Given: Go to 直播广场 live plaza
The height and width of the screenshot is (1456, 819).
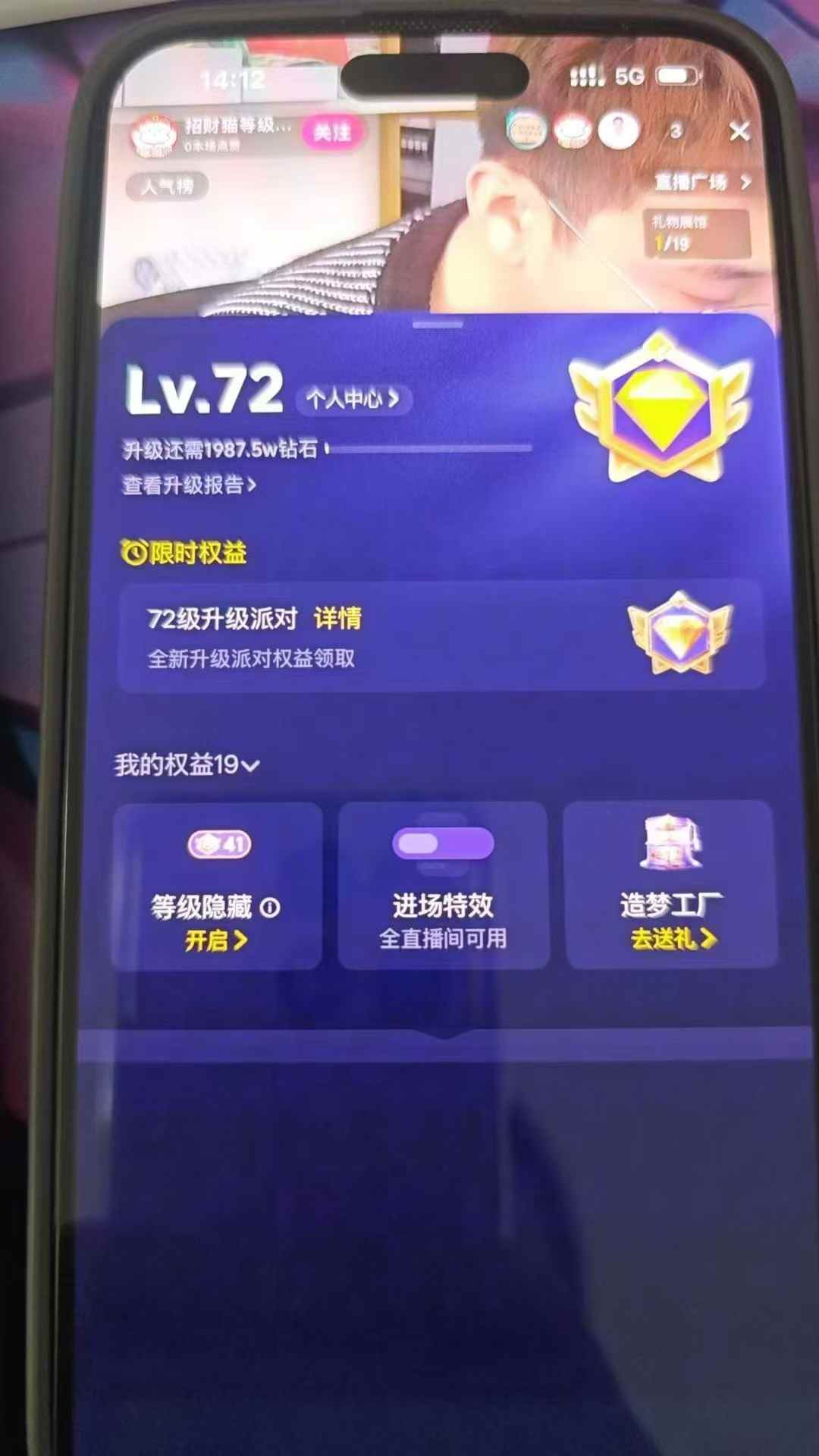Looking at the screenshot, I should [x=702, y=182].
